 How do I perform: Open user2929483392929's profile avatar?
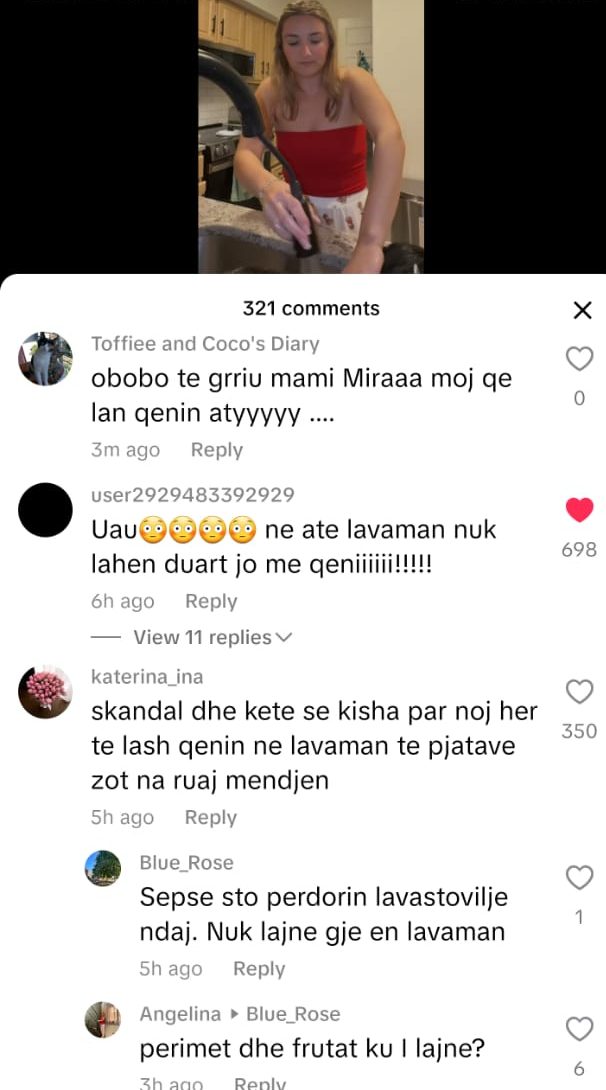[x=46, y=510]
